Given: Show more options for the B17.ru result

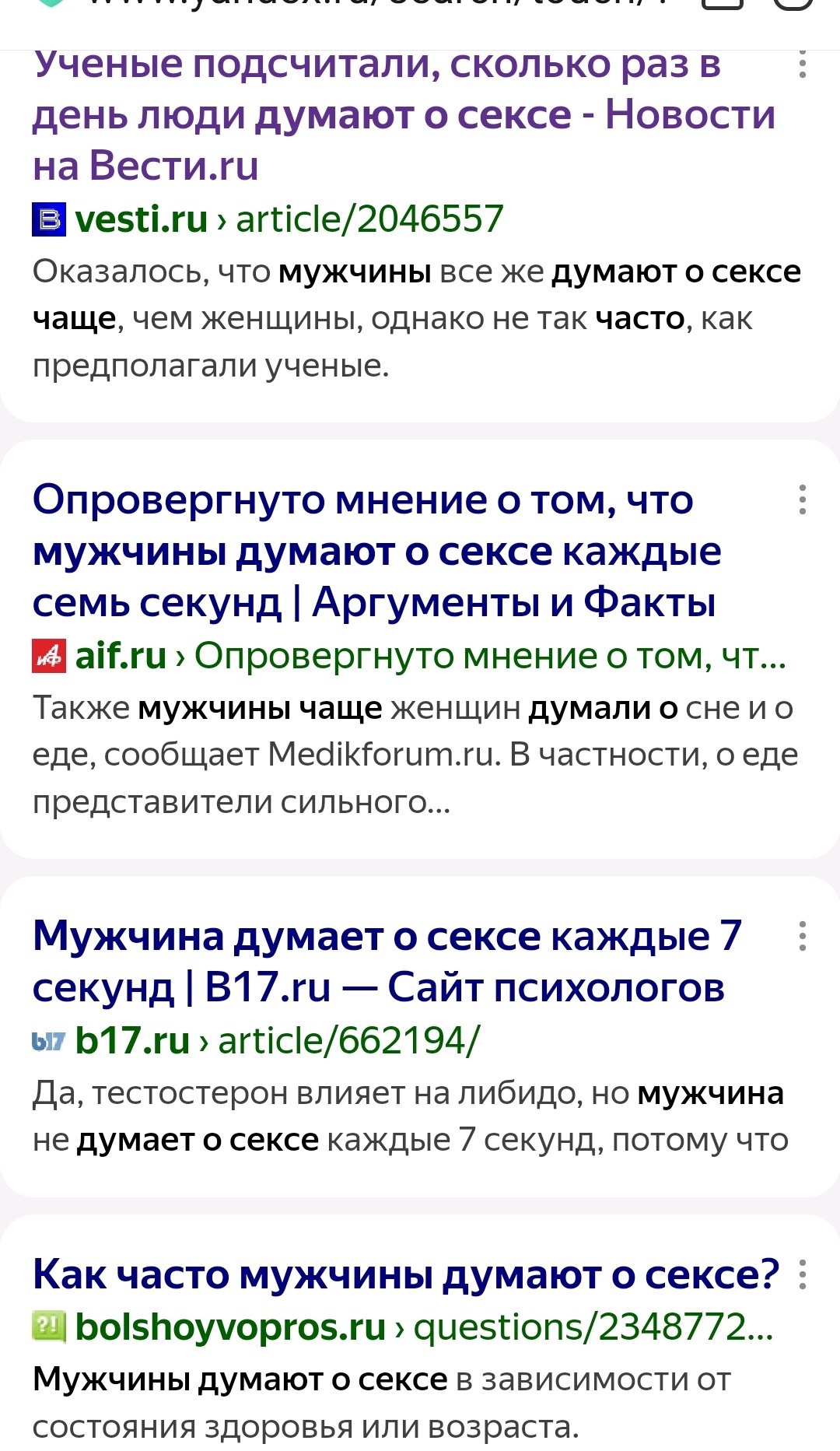Looking at the screenshot, I should tap(803, 936).
